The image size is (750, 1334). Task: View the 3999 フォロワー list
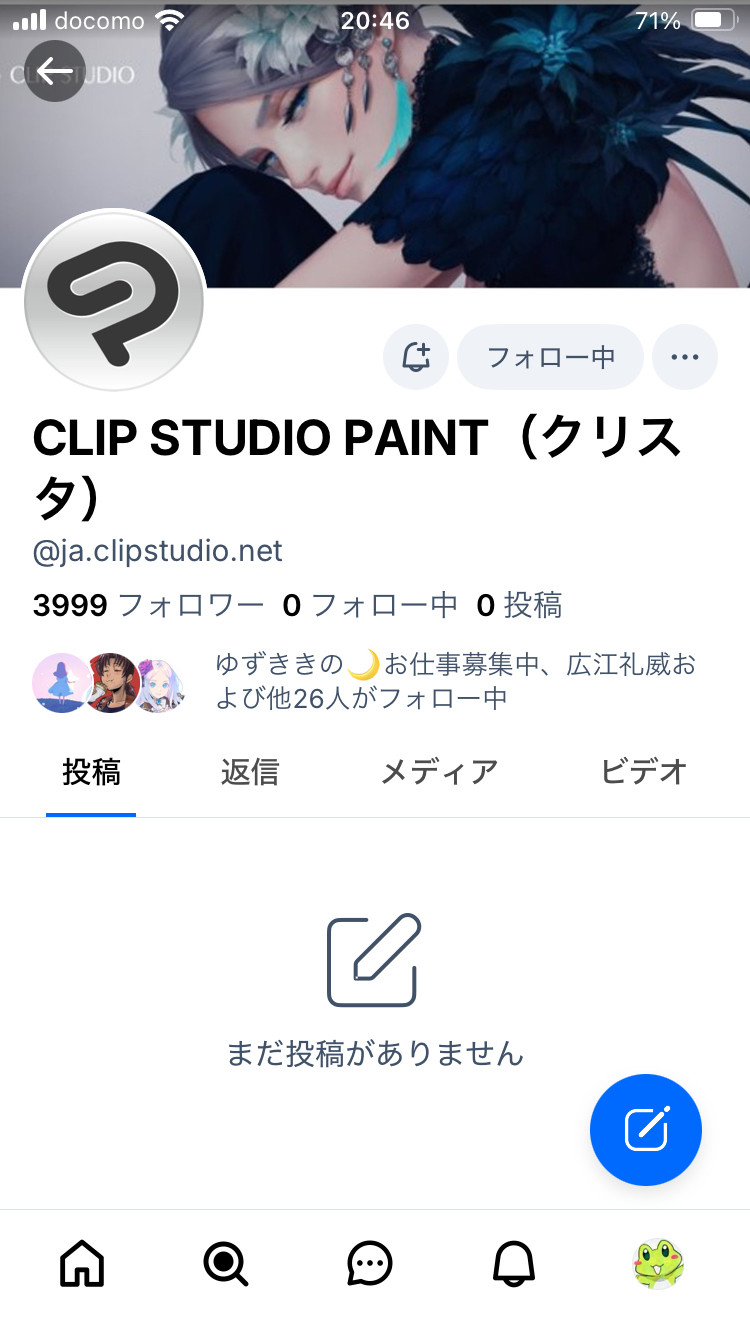coord(148,605)
